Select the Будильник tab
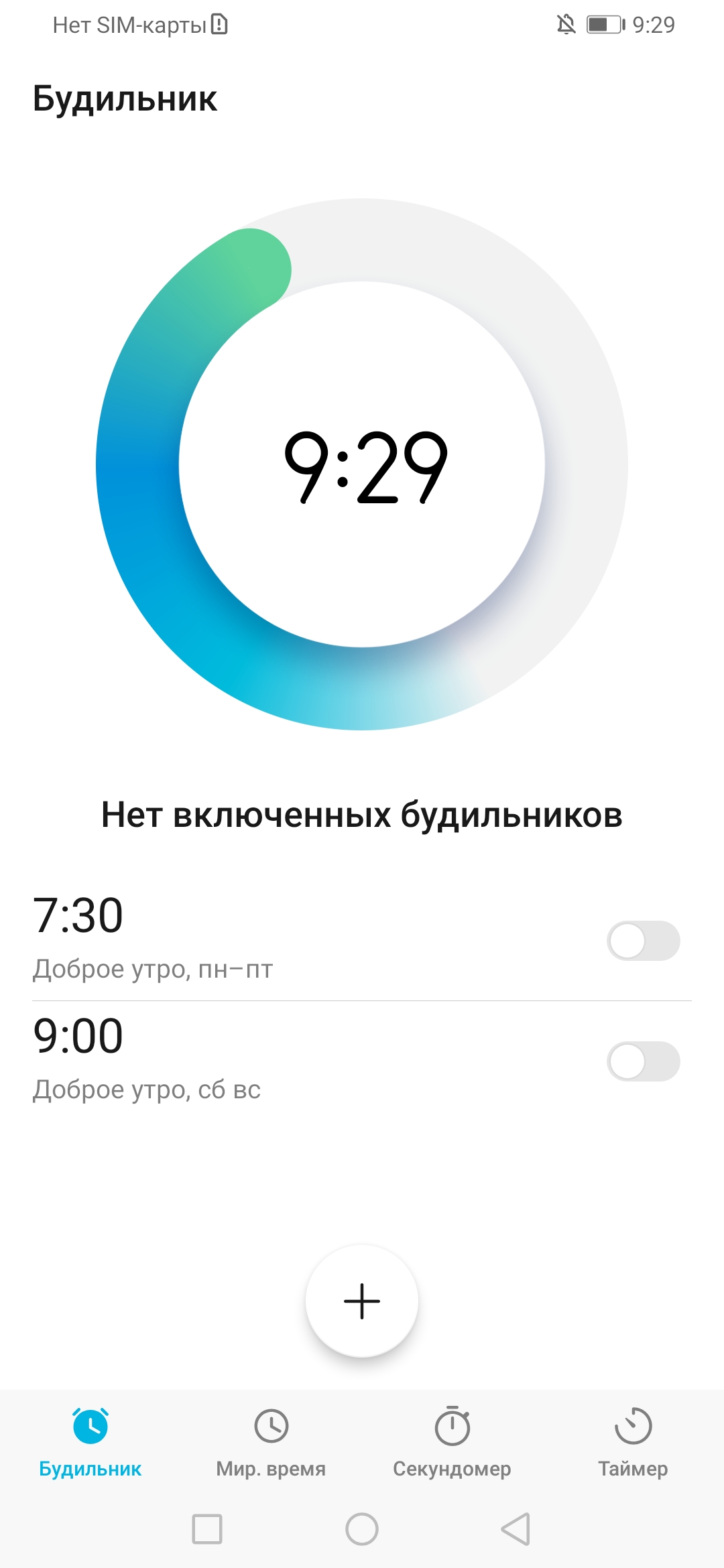The image size is (724, 1568). 90,1442
